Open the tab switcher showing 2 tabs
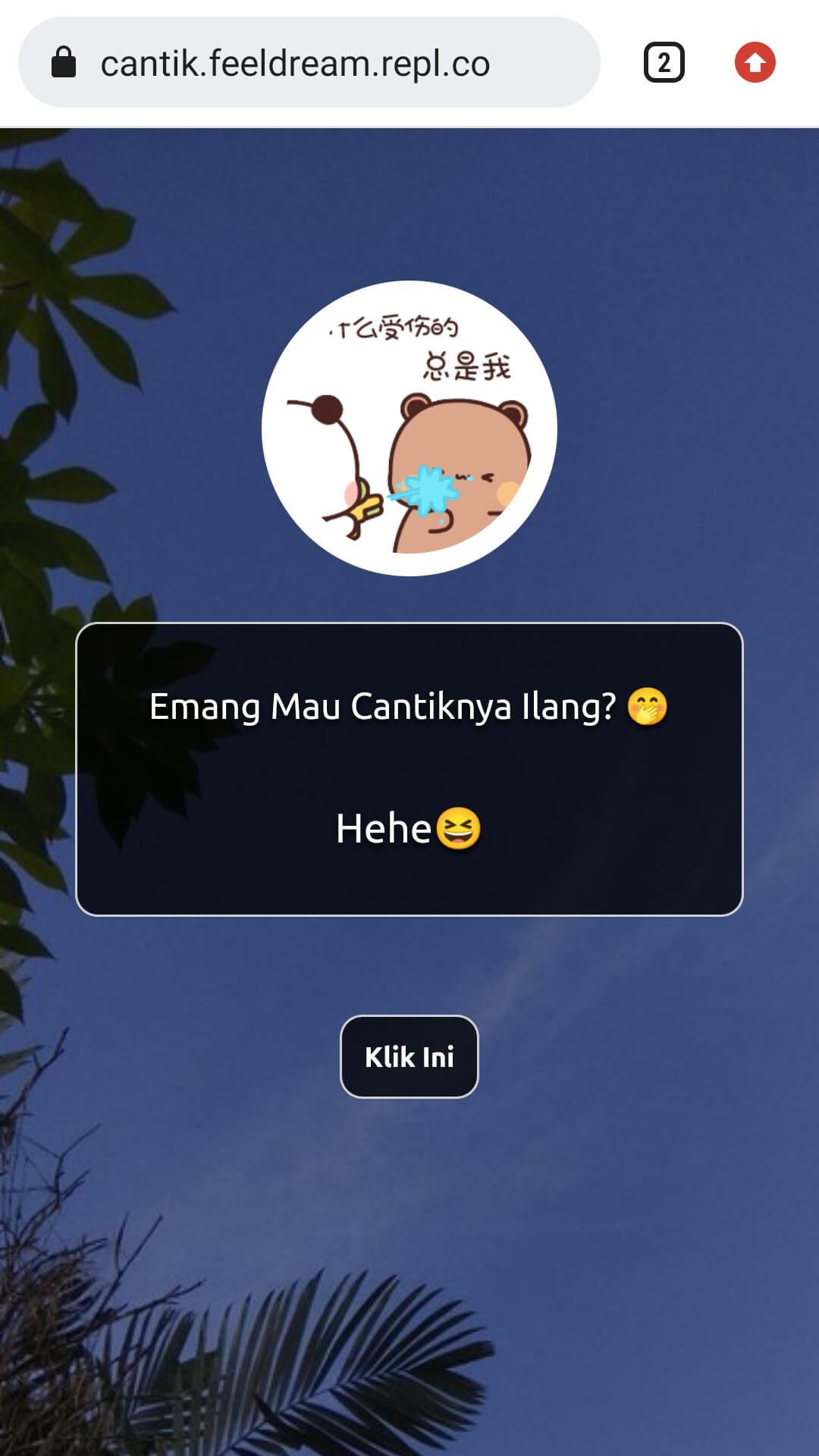Screen dimensions: 819x1456 [664, 63]
